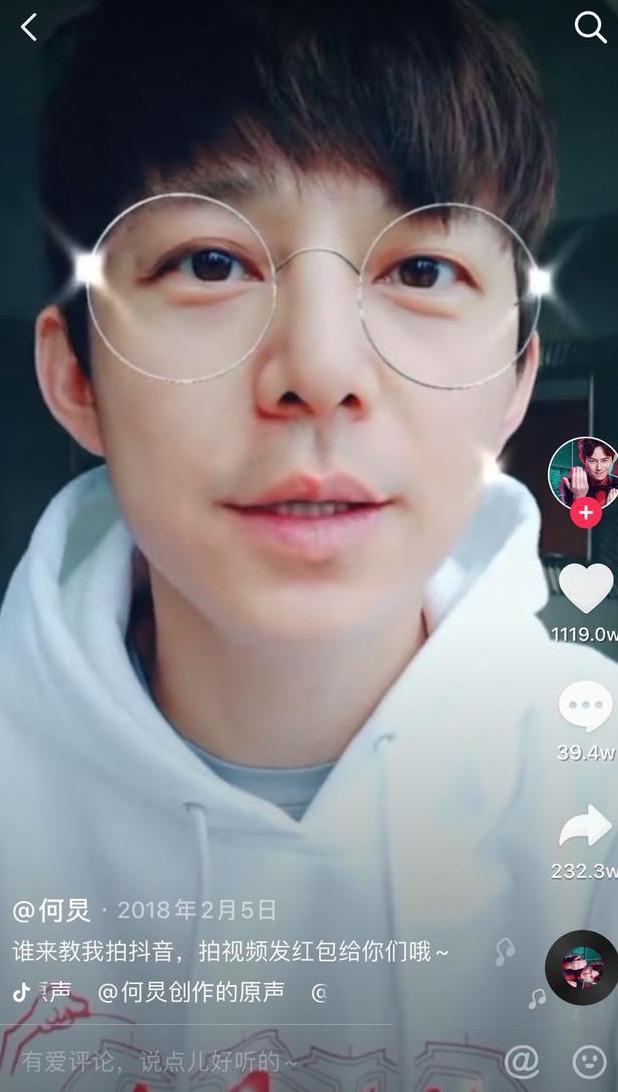Follow the creator via the plus badge
The height and width of the screenshot is (1092, 618).
point(585,513)
